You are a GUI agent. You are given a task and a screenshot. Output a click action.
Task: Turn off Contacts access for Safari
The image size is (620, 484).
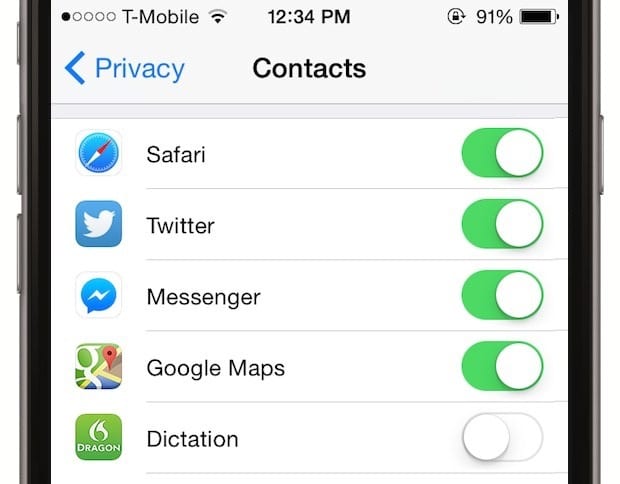pyautogui.click(x=502, y=154)
